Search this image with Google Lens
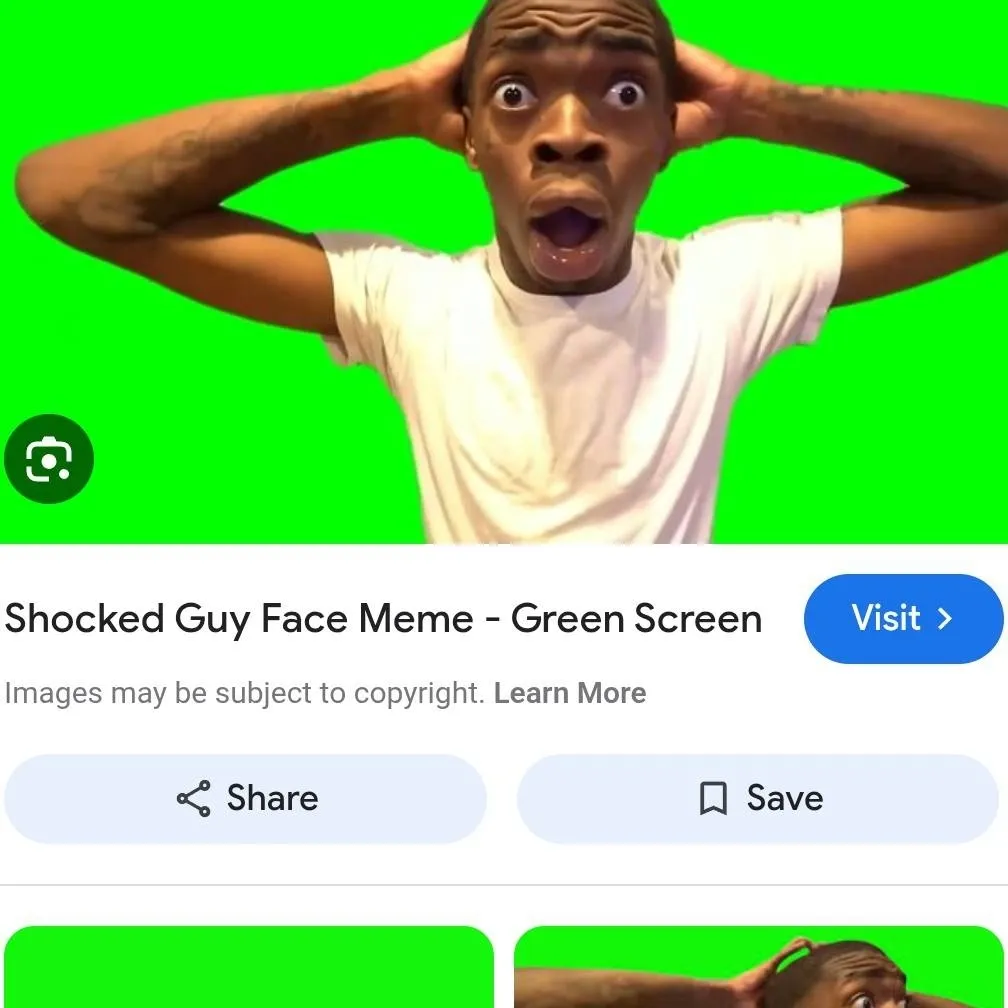Viewport: 1008px width, 1008px height. 48,459
